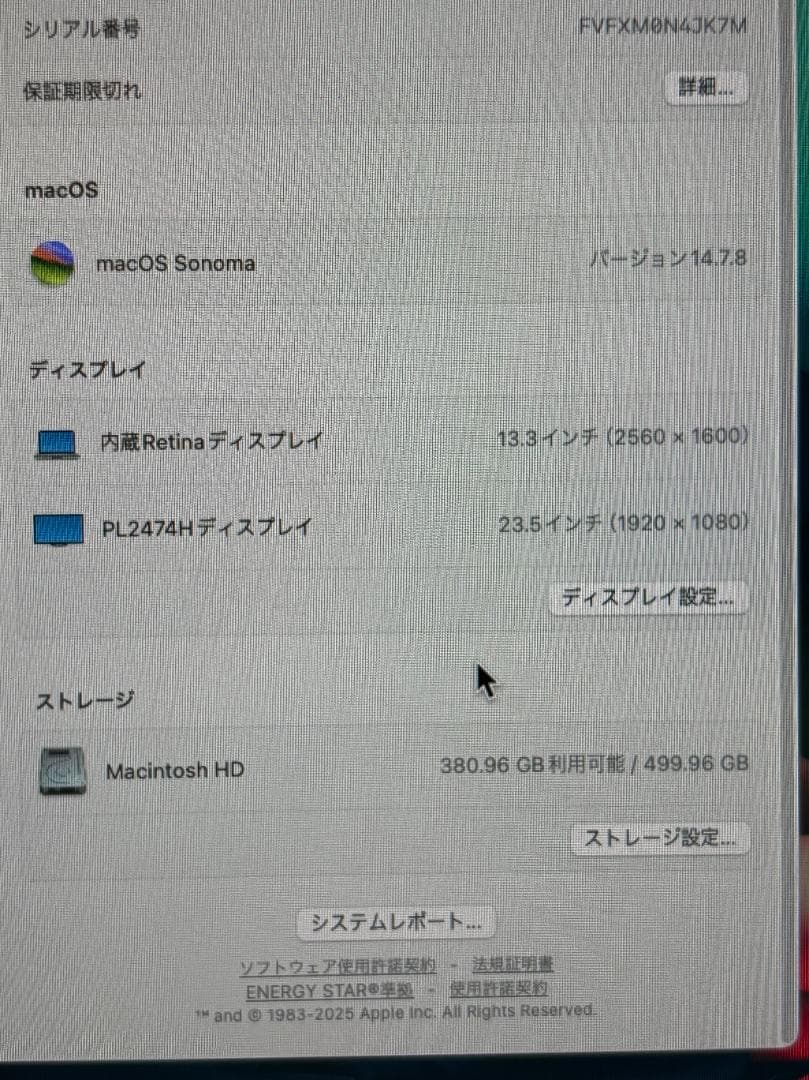Open ストレージ設定 storage settings
This screenshot has width=809, height=1080.
(659, 839)
